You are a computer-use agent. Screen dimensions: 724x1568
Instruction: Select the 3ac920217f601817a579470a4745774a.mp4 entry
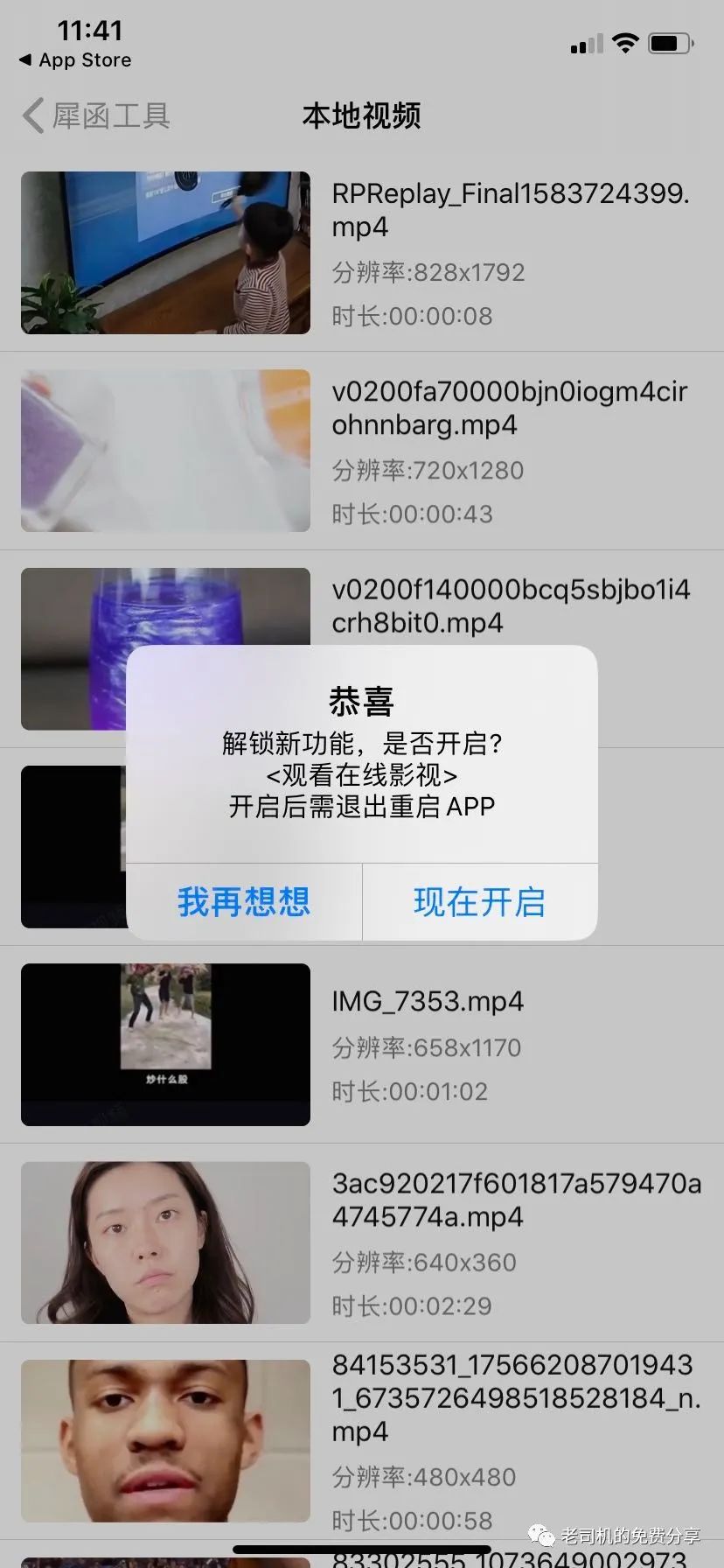click(x=516, y=1200)
